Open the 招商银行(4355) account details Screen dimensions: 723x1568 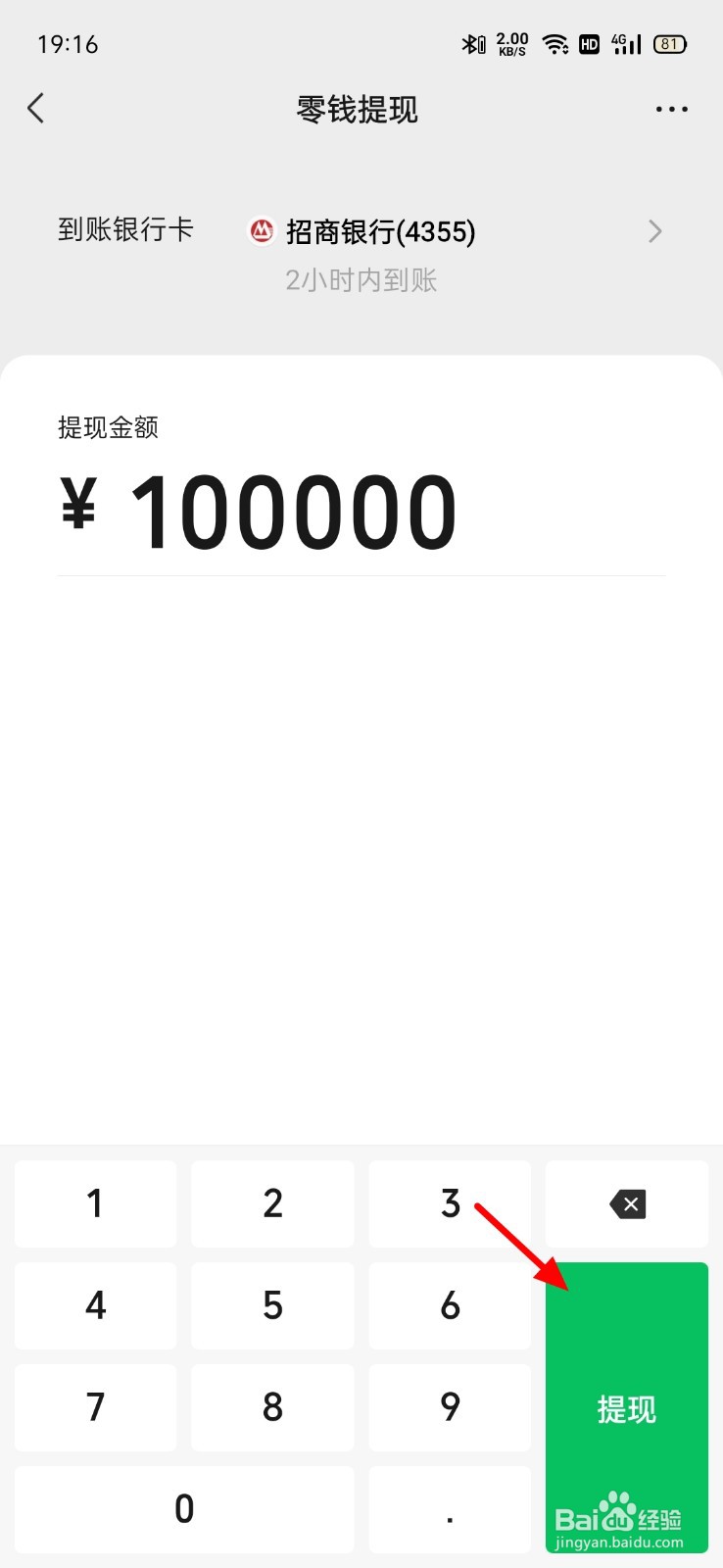(x=379, y=231)
